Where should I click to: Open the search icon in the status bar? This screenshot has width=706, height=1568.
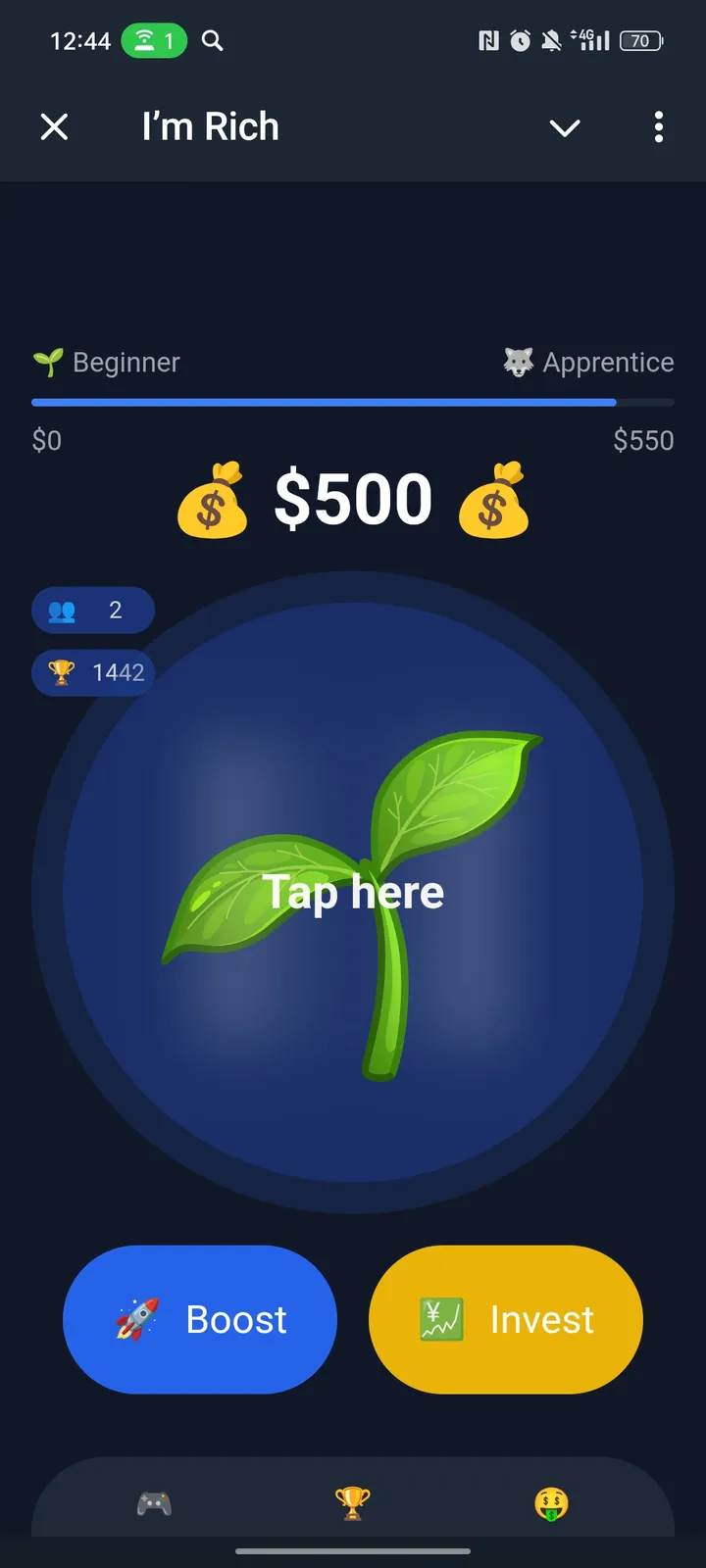[x=212, y=41]
